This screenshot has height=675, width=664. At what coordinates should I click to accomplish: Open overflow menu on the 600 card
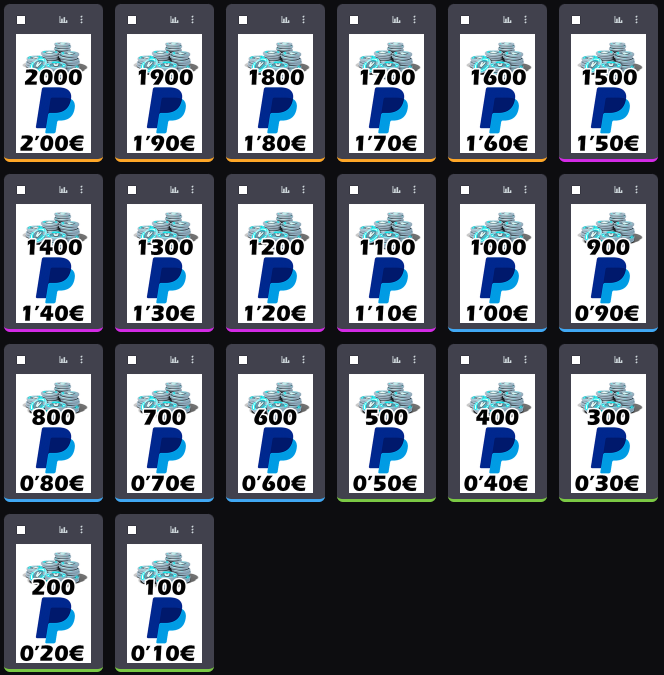(x=304, y=360)
